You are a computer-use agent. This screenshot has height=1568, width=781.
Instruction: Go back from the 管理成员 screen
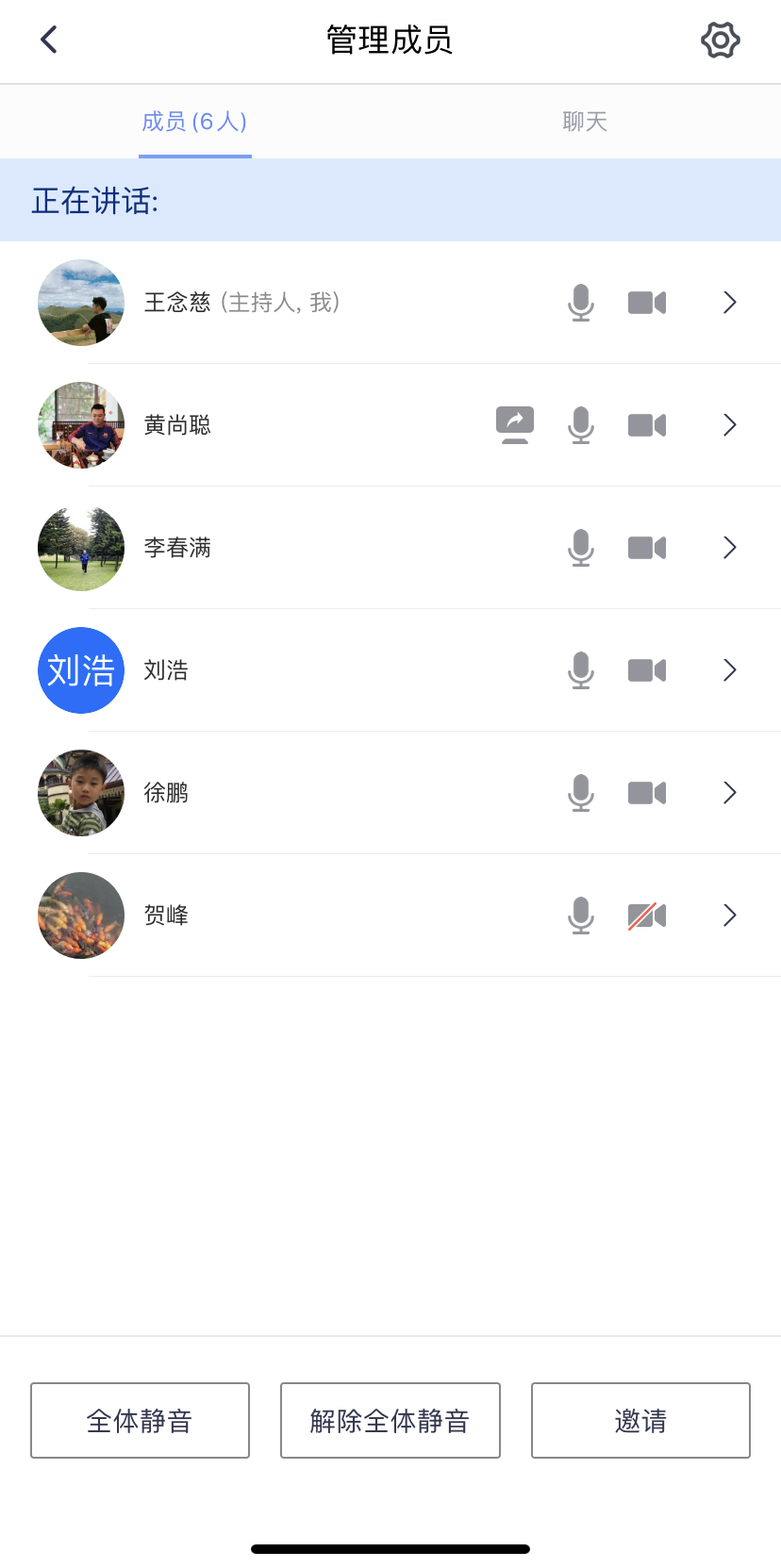49,40
